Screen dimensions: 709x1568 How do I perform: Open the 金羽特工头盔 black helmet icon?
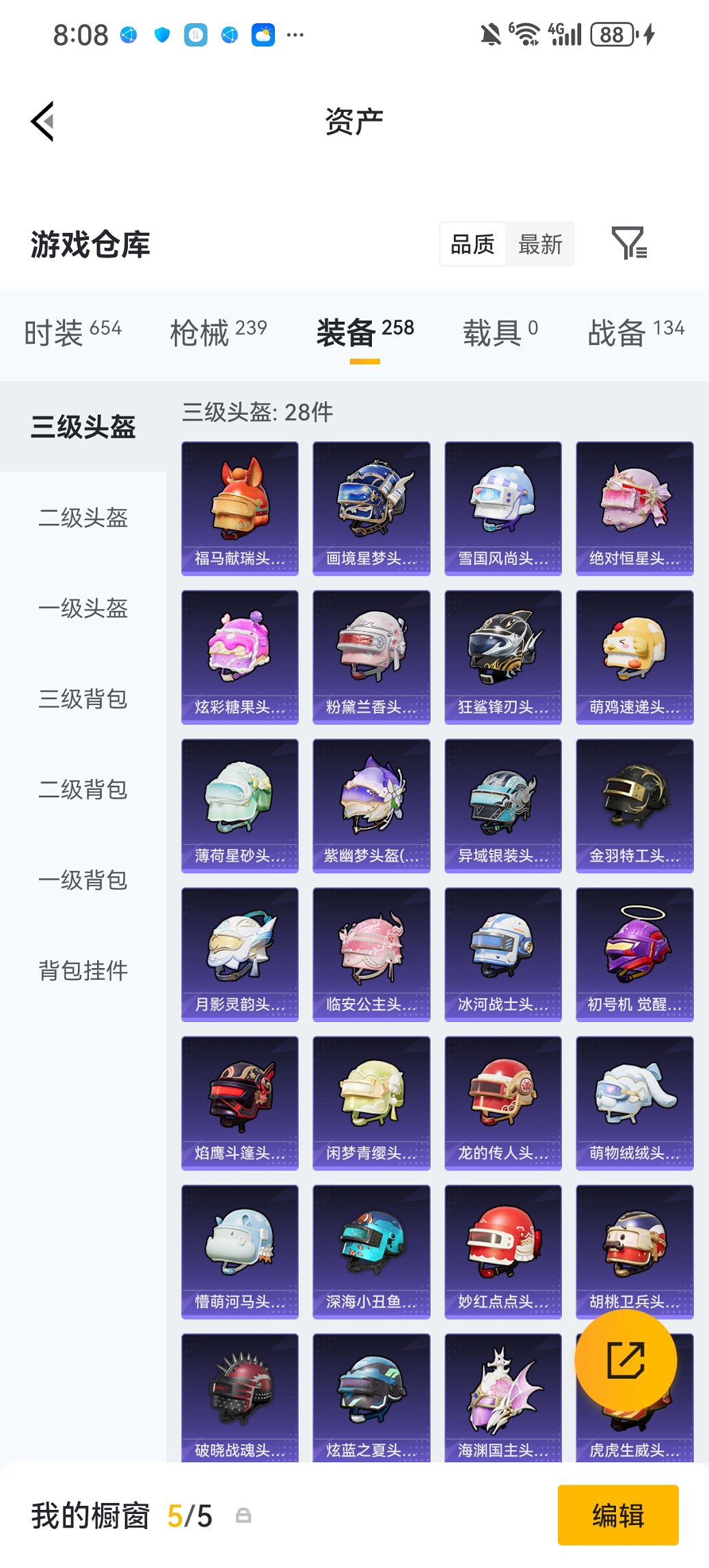(634, 805)
